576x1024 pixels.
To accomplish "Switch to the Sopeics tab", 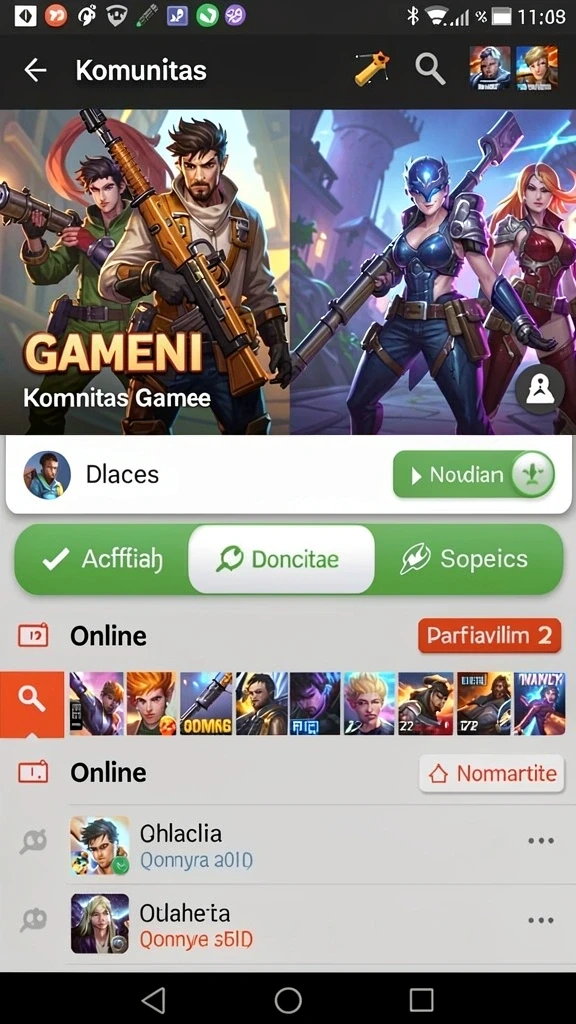I will [x=468, y=559].
